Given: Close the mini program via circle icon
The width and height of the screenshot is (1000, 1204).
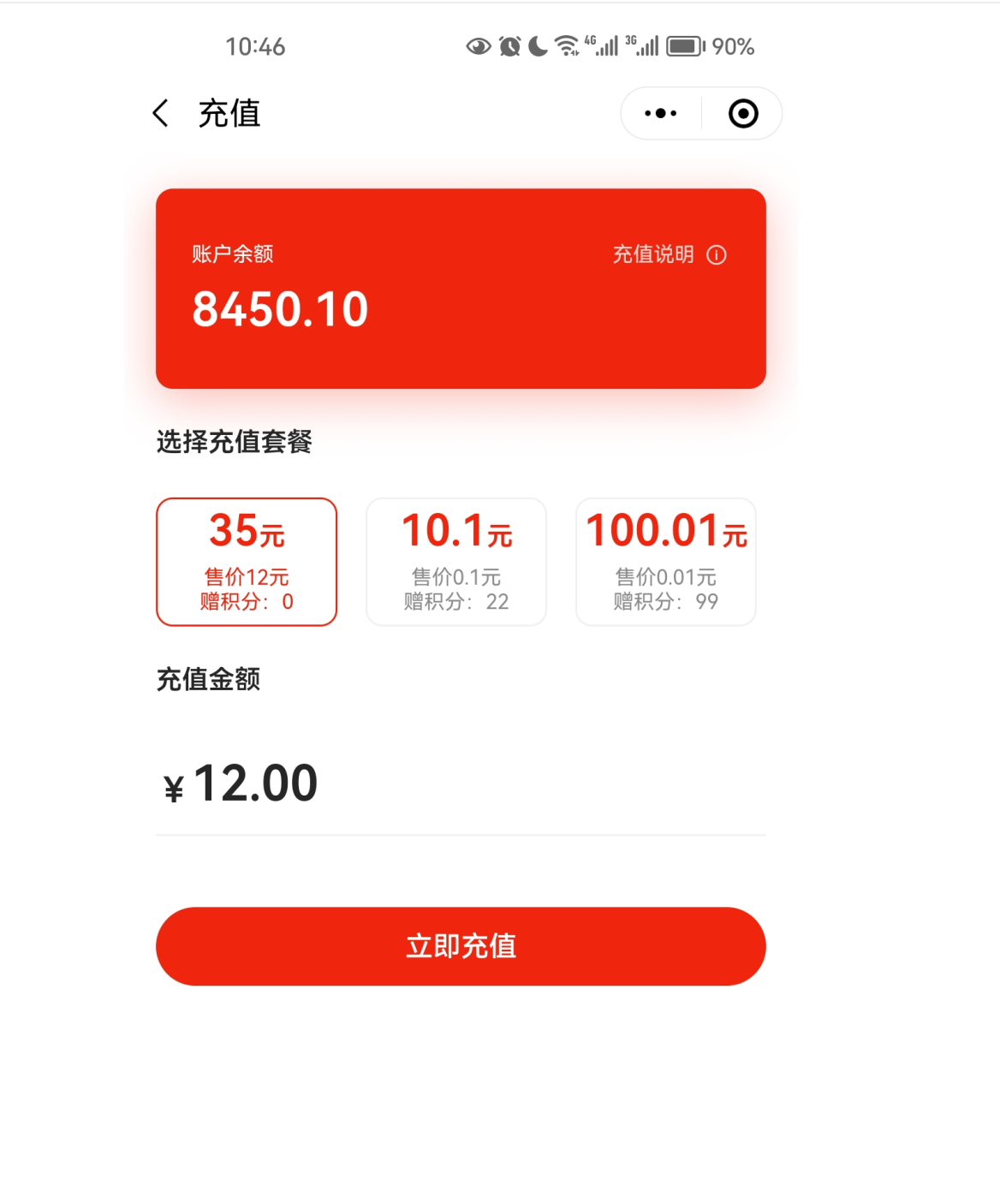Looking at the screenshot, I should 742,113.
